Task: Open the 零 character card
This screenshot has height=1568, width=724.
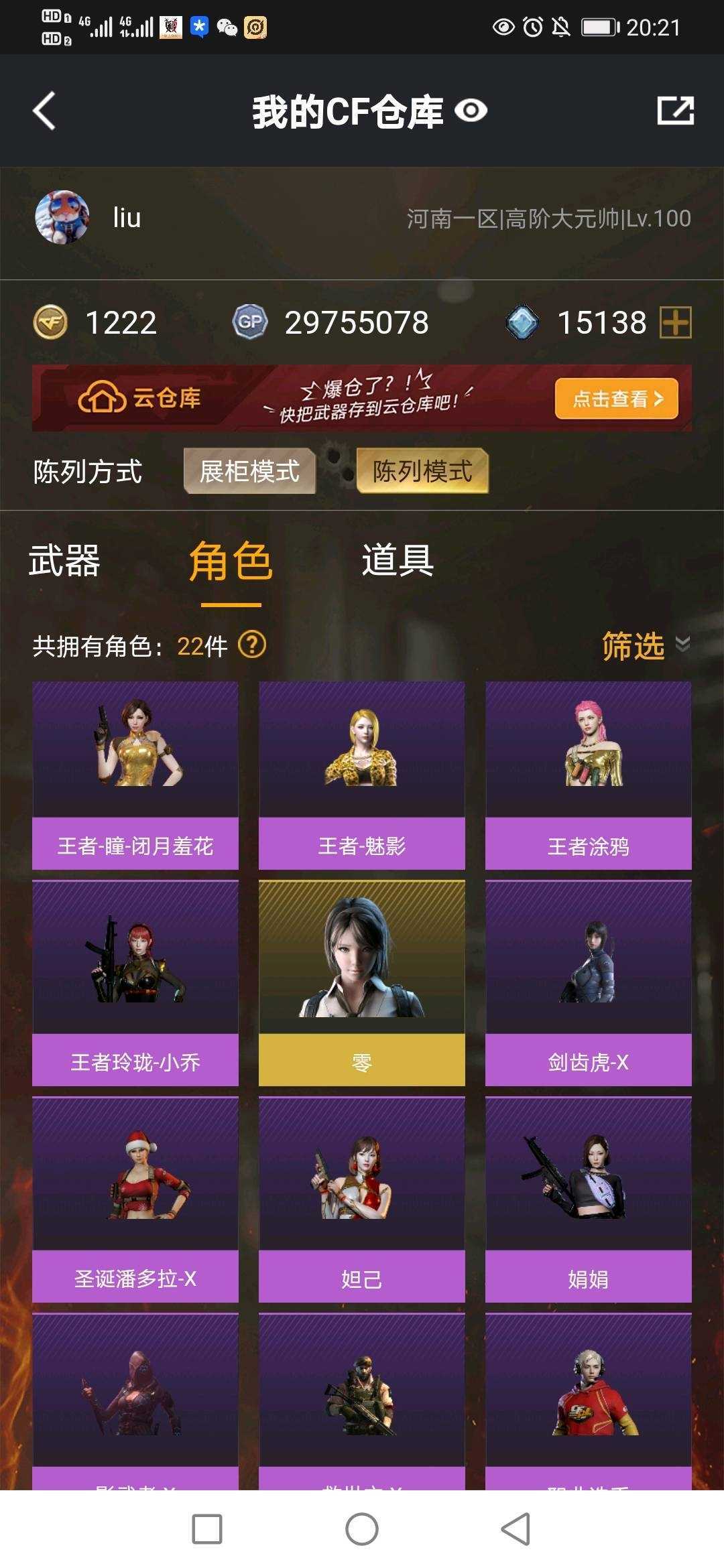Action: point(362,983)
